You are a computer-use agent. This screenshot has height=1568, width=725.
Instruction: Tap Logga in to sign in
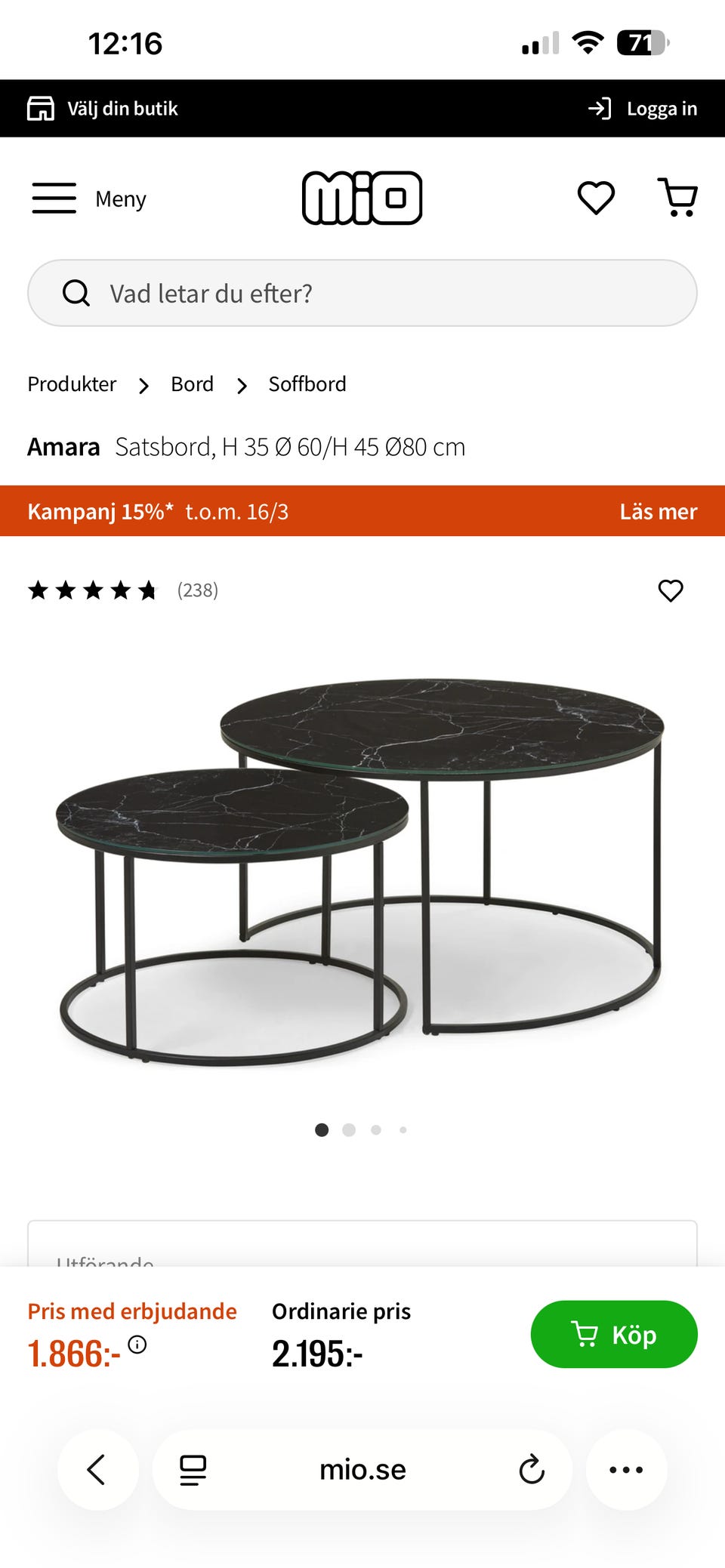tap(643, 109)
